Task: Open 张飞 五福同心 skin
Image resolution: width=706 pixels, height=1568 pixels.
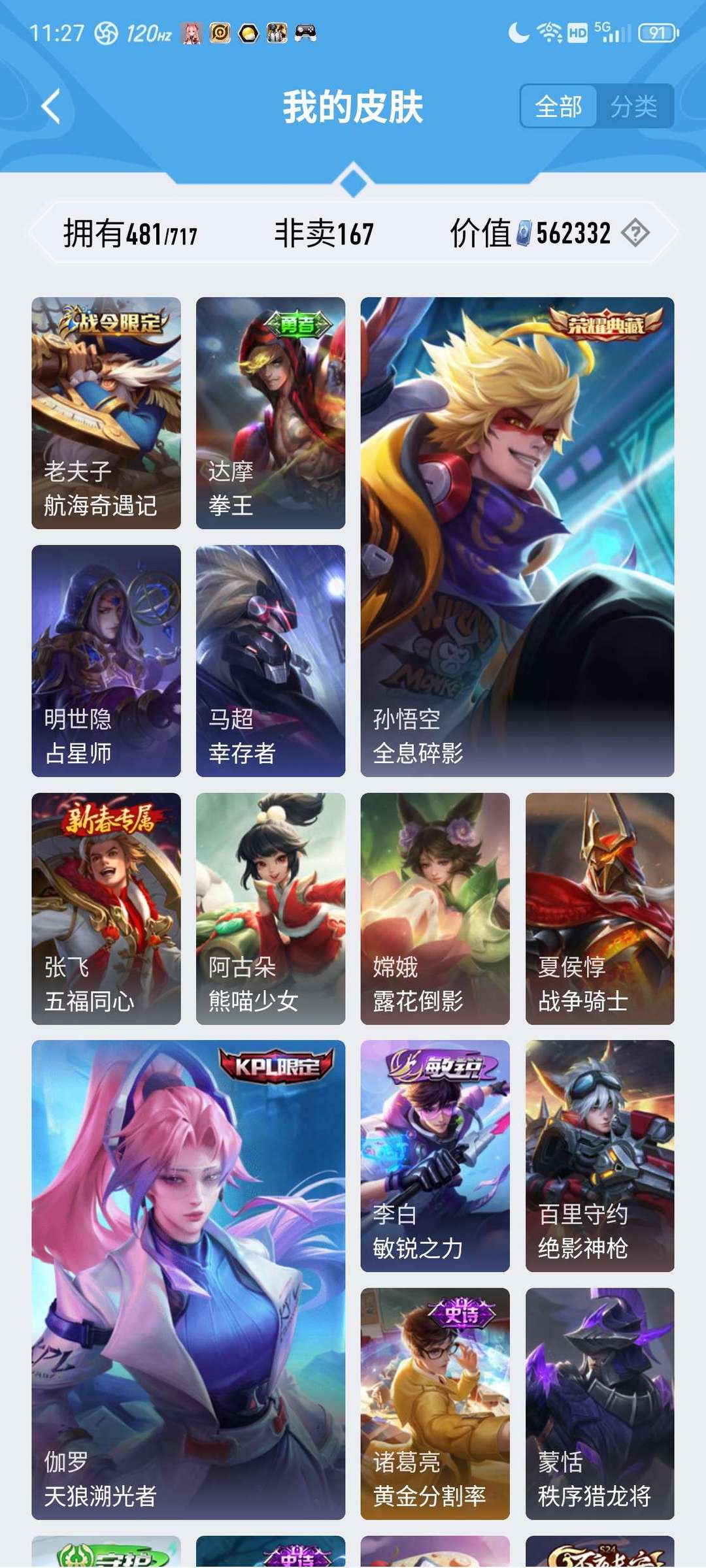Action: pyautogui.click(x=106, y=909)
